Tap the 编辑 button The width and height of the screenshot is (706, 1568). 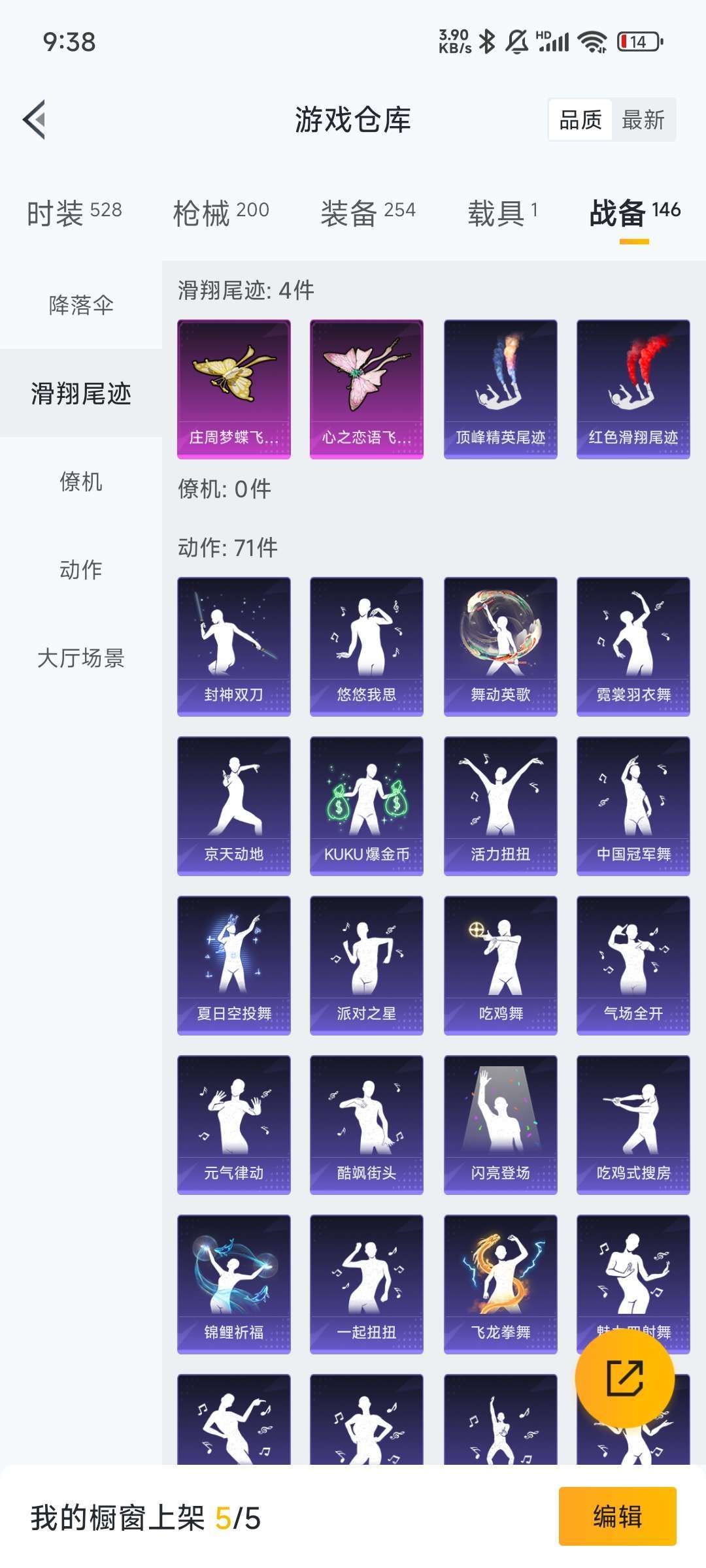(x=618, y=1516)
